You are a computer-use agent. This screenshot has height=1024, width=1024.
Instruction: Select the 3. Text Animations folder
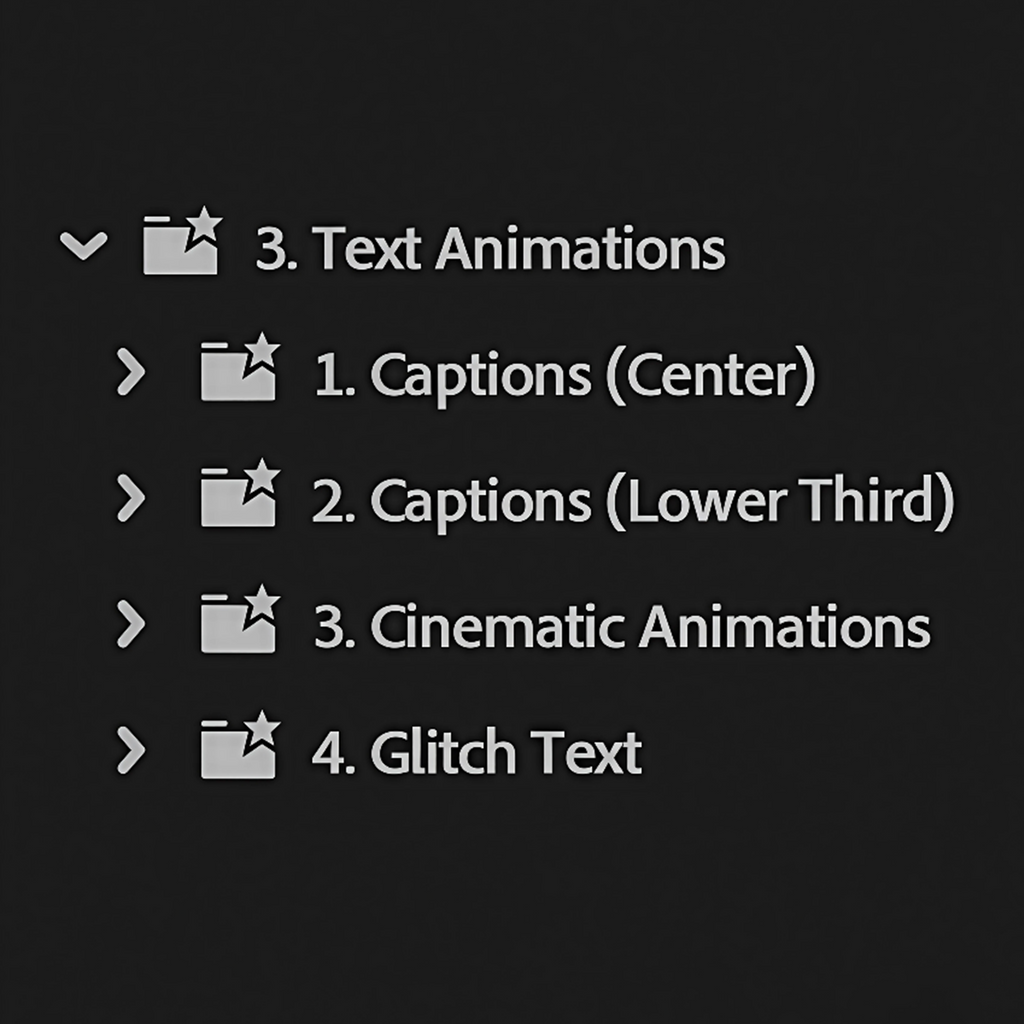tap(490, 248)
